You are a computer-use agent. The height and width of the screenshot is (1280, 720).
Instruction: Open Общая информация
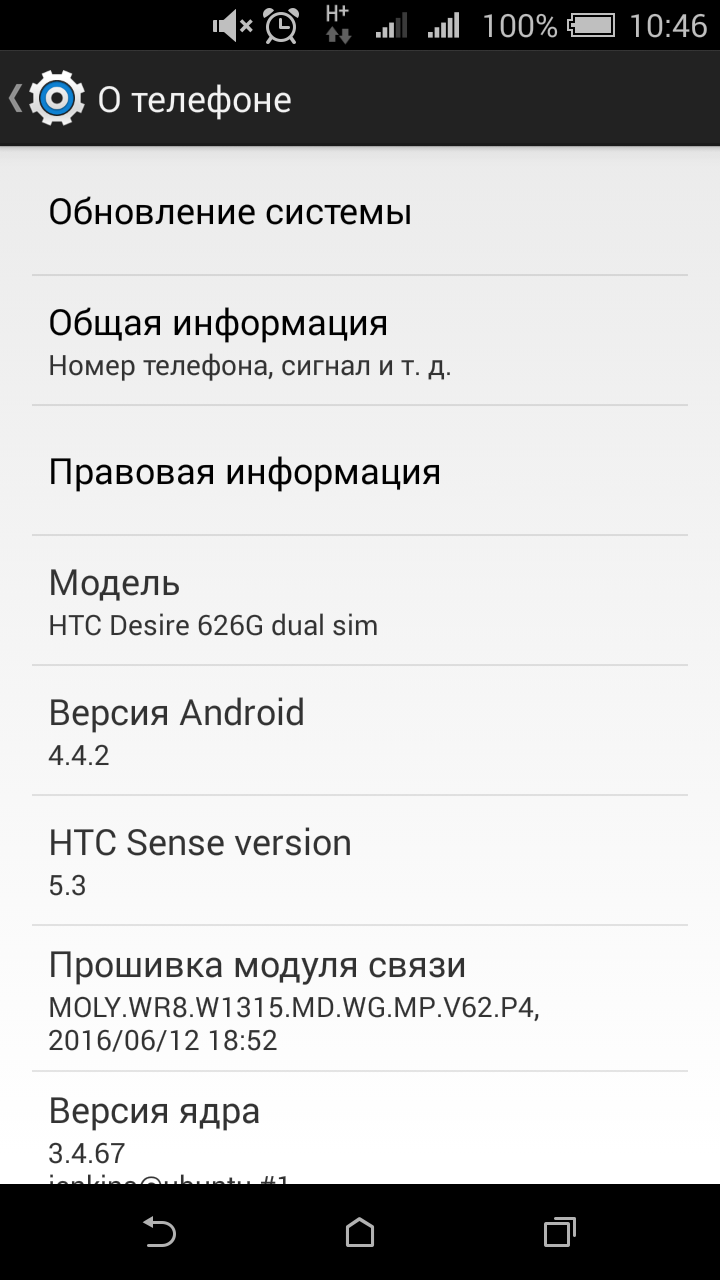tap(360, 341)
